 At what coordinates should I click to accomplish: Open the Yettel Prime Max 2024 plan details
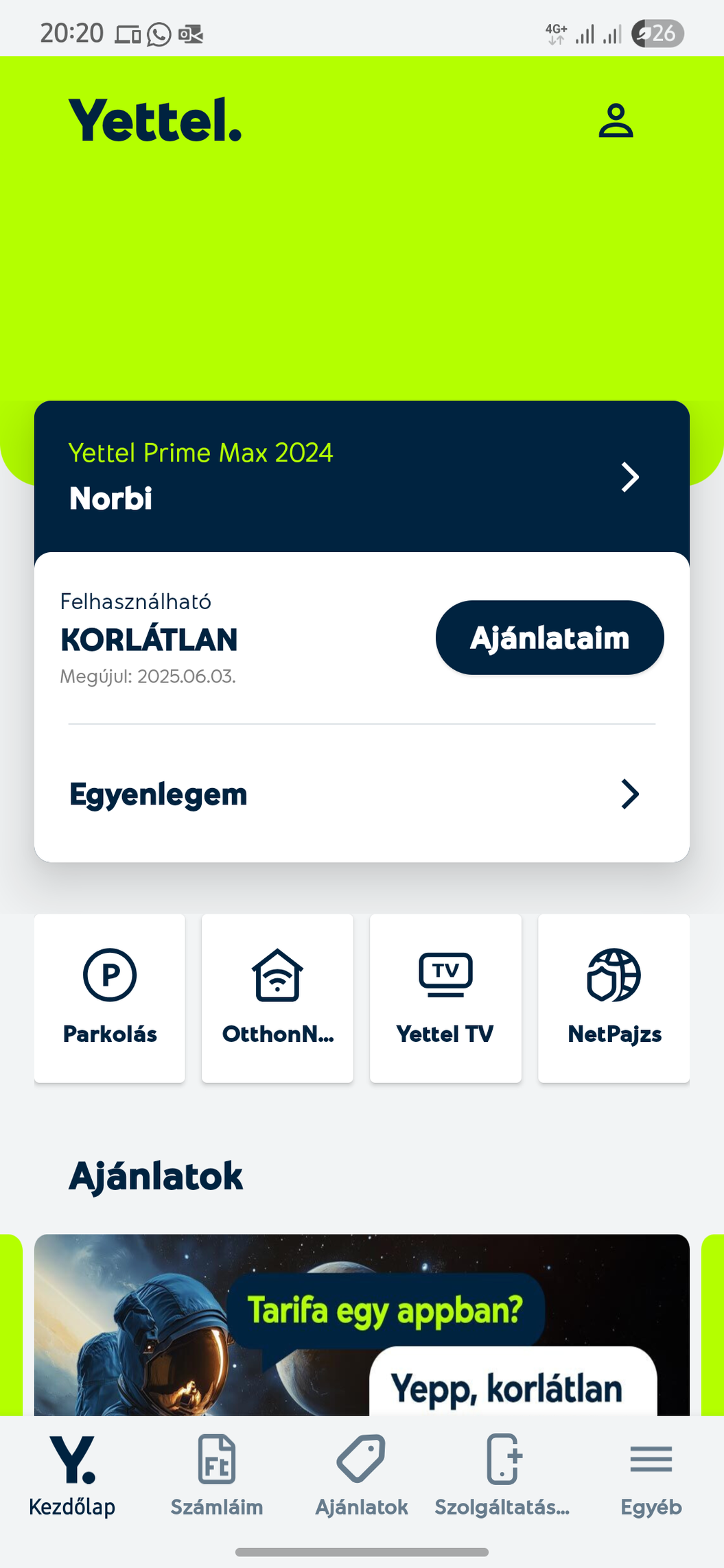362,477
